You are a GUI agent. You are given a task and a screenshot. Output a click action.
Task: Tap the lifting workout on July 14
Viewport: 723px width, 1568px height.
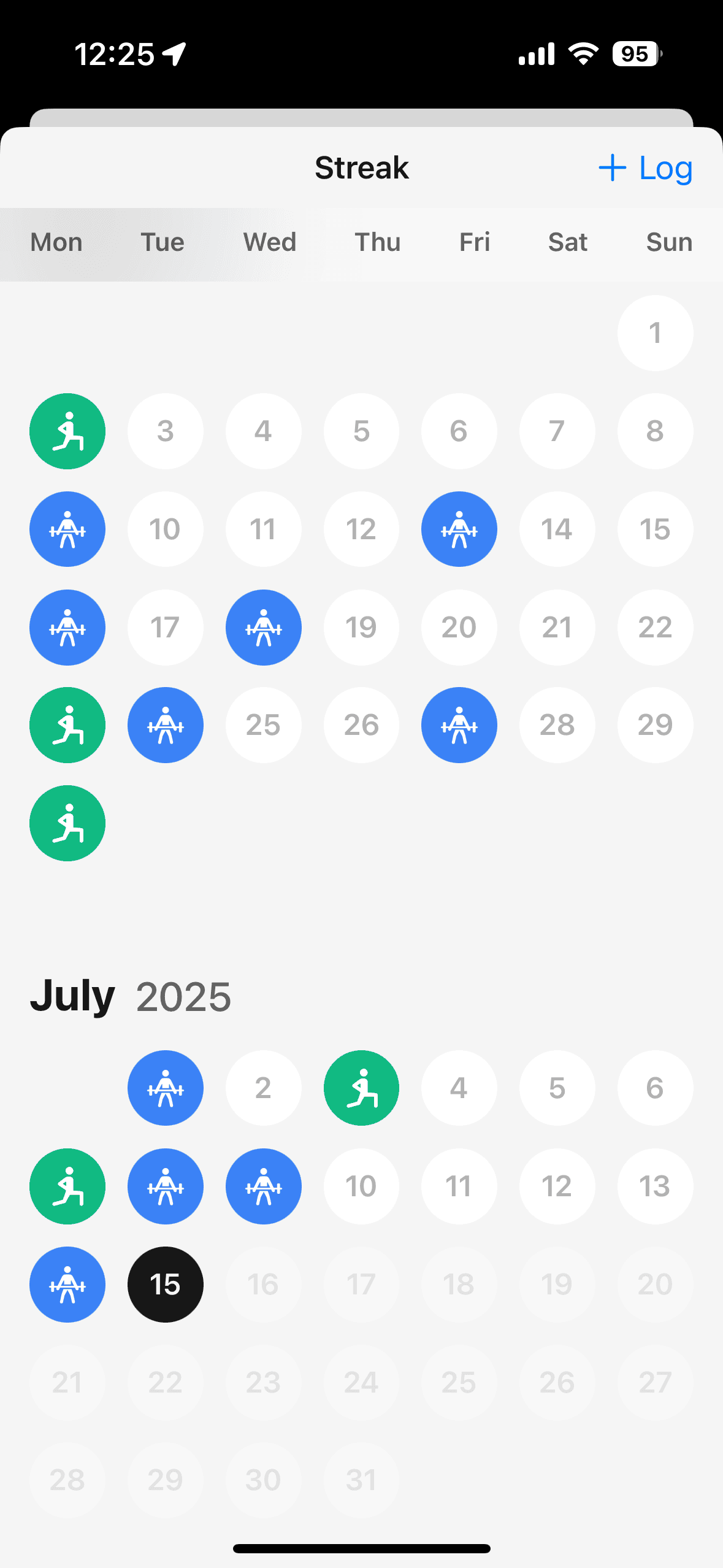pyautogui.click(x=67, y=1284)
